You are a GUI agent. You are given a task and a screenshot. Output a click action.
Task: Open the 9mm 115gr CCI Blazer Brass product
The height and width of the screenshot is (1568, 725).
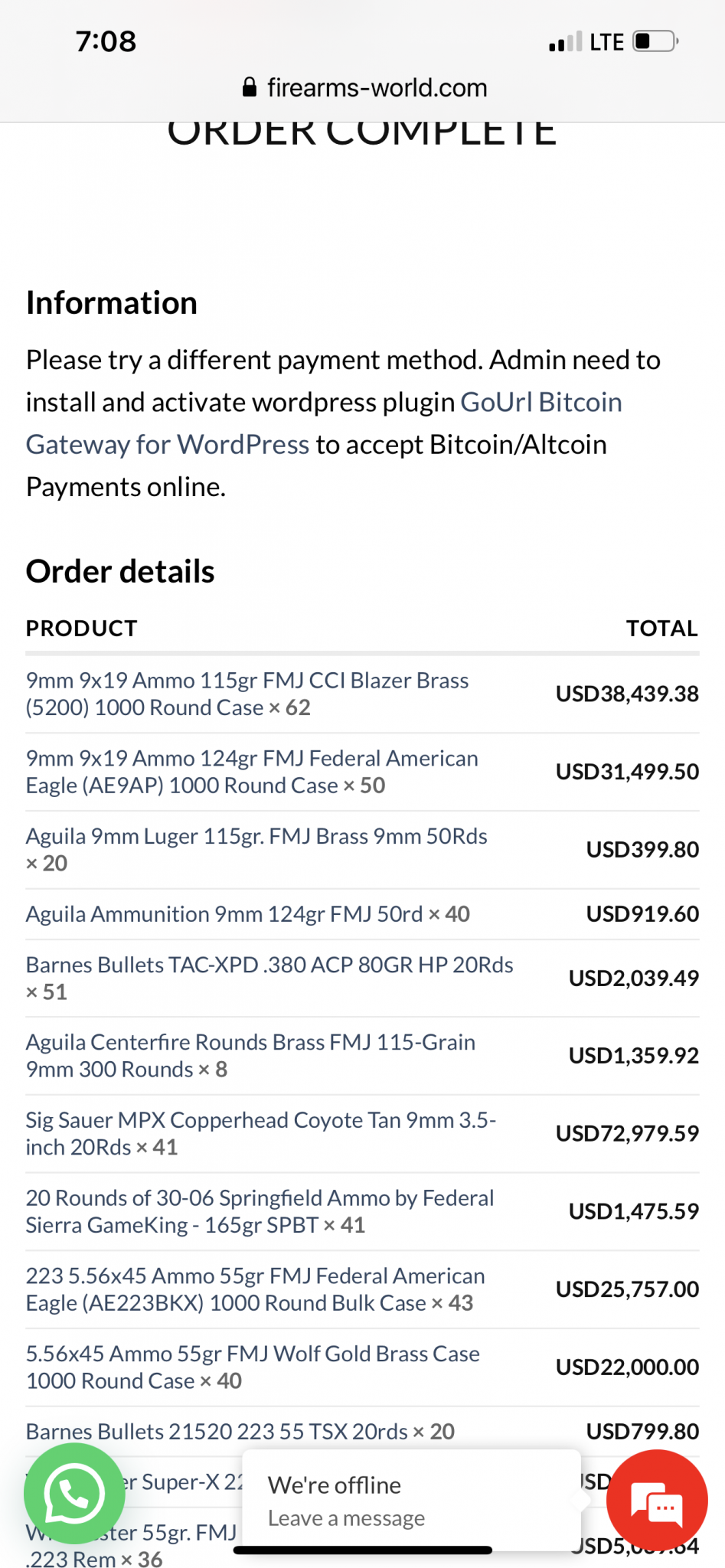coord(247,694)
